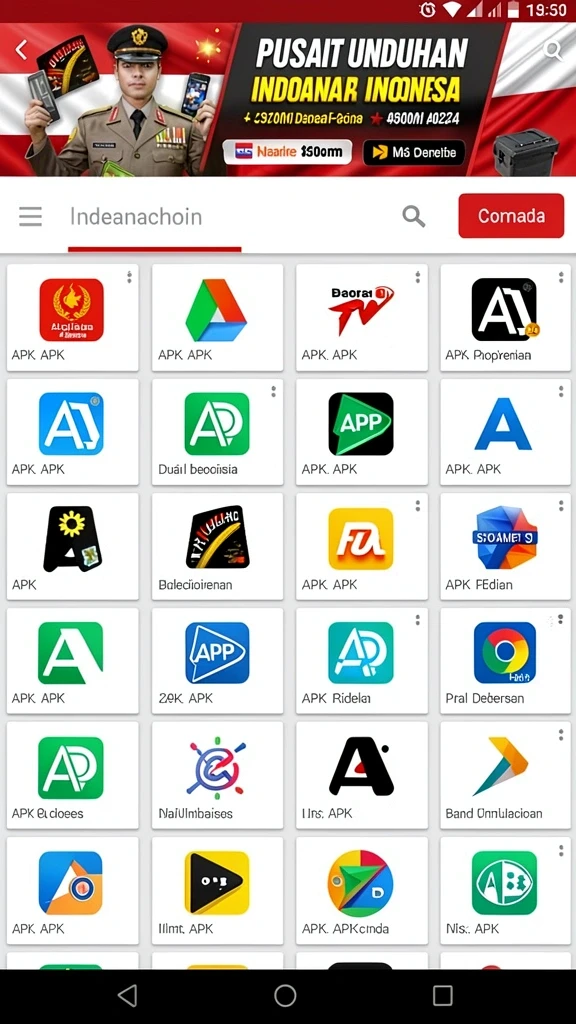This screenshot has height=1024, width=576.
Task: Open the APK Proprerian app tile
Action: 506,317
